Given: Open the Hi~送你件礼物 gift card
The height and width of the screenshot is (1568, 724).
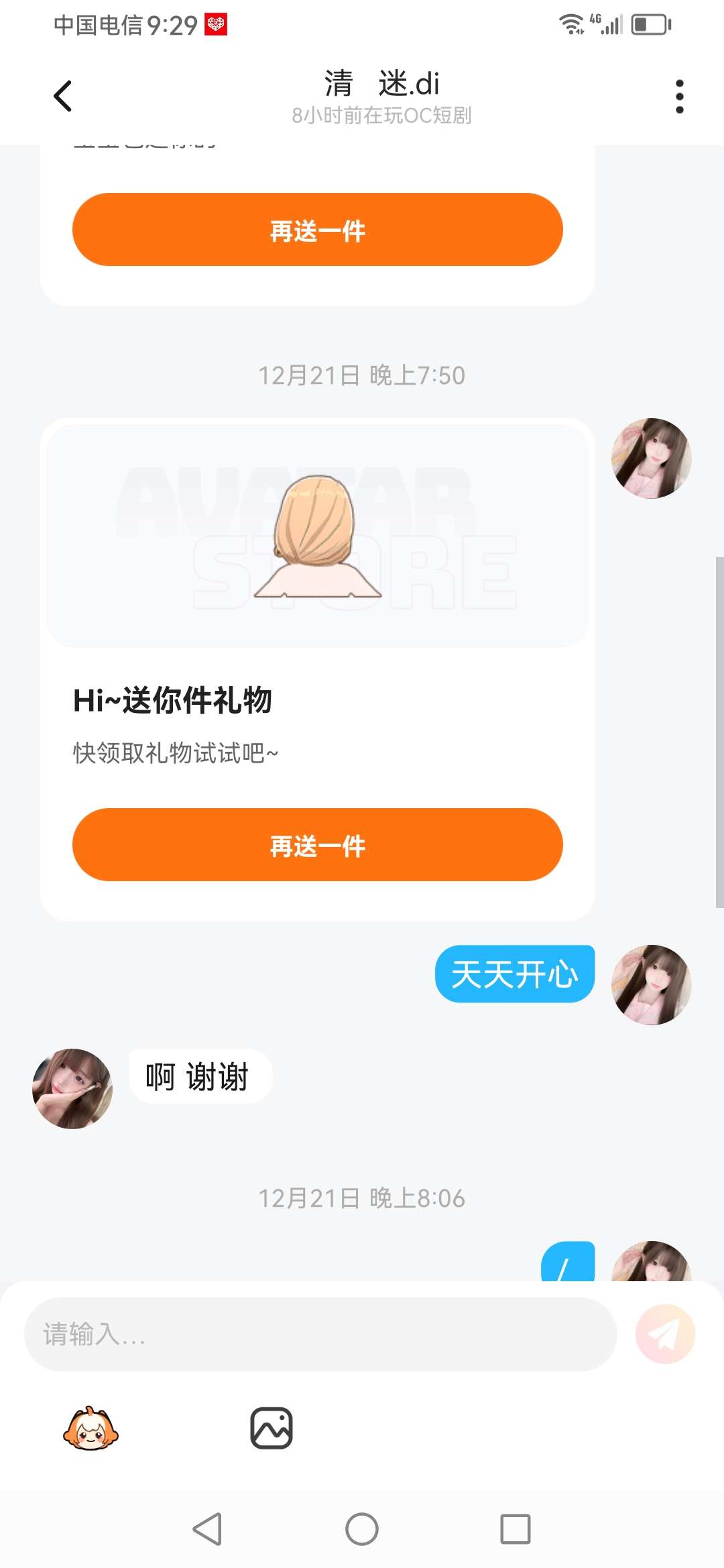Looking at the screenshot, I should click(317, 603).
